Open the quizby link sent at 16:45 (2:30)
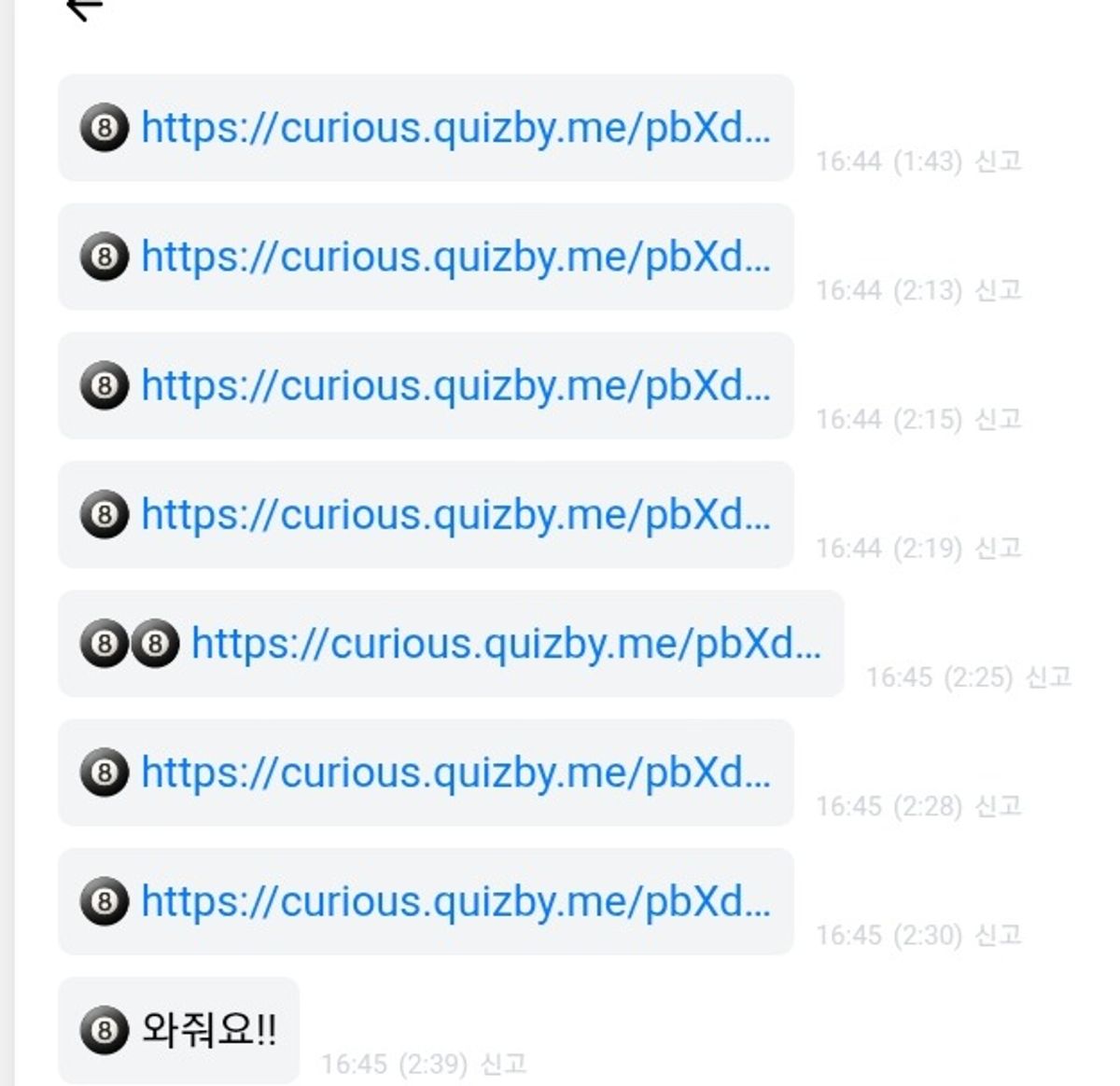The width and height of the screenshot is (1120, 1086). [x=455, y=901]
